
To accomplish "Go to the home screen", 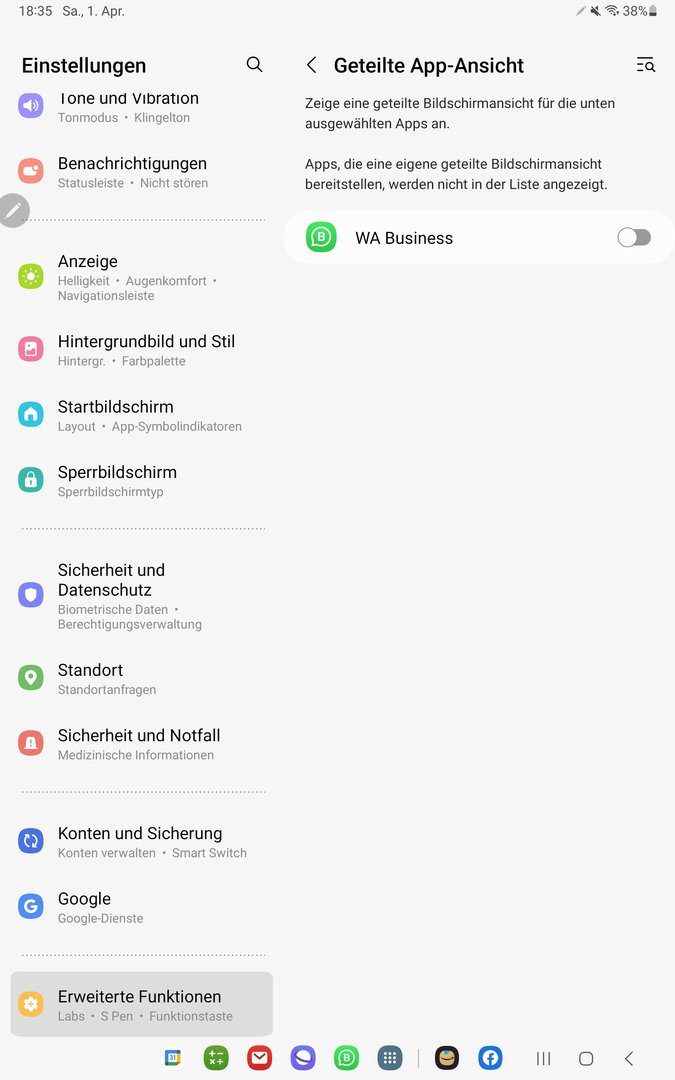I will [x=586, y=1058].
